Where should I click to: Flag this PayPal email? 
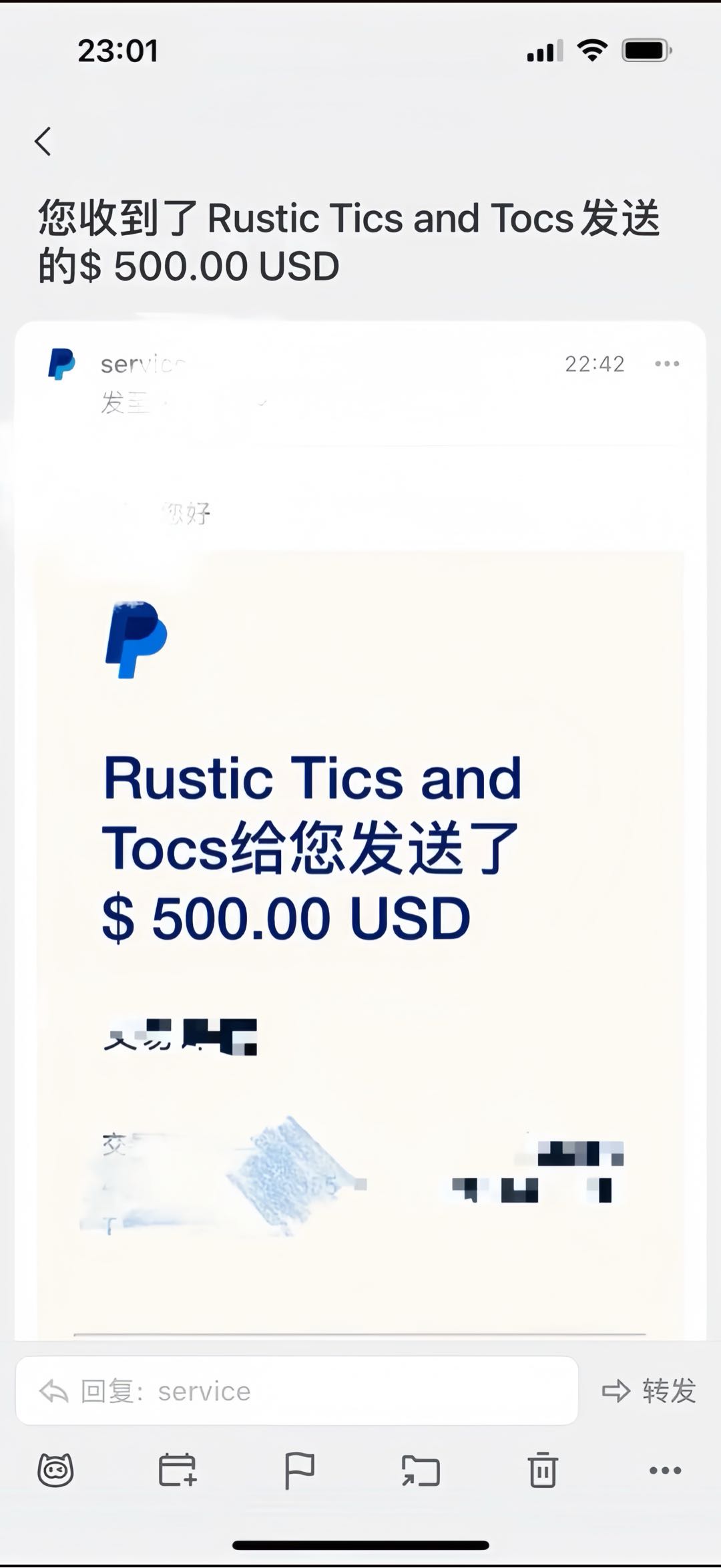click(x=299, y=1471)
